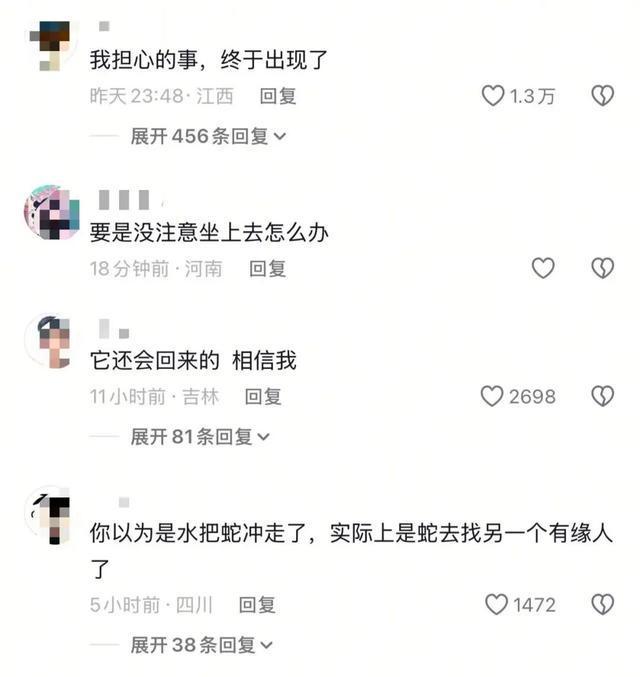
Task: Reply to the comment from 江西
Action: pyautogui.click(x=278, y=97)
